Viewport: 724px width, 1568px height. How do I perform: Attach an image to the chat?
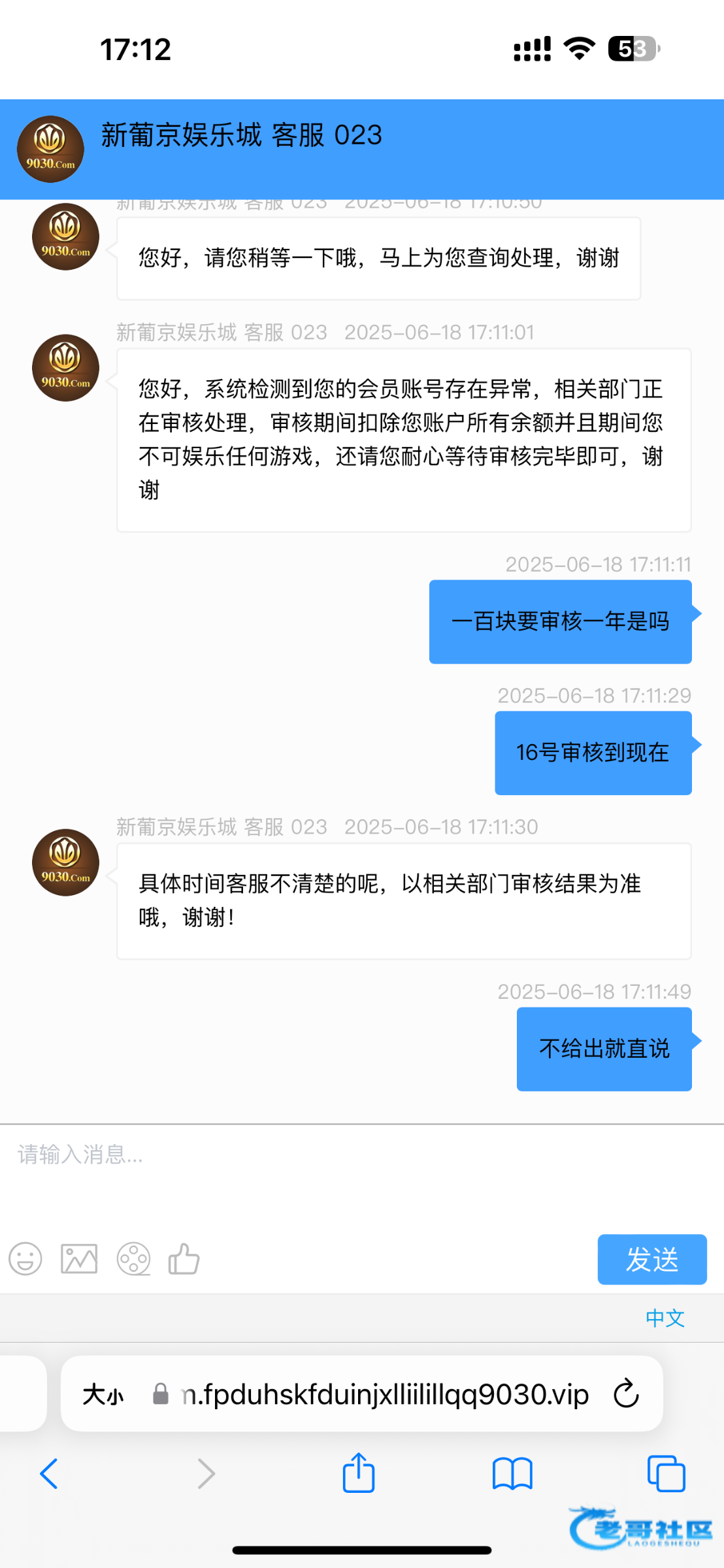(x=79, y=1259)
